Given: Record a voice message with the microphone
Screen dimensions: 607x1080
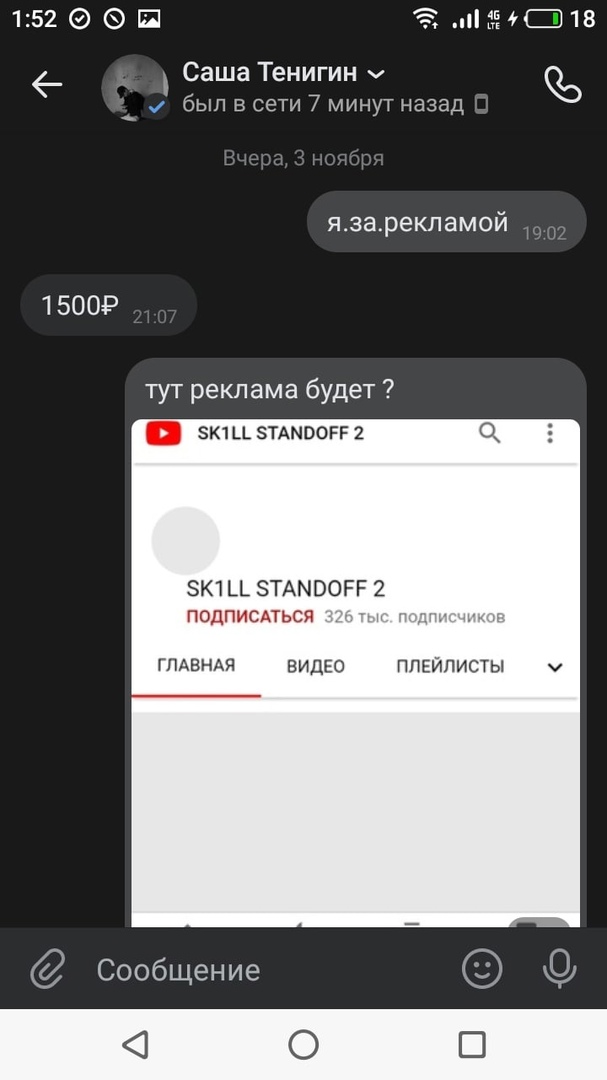Looking at the screenshot, I should click(x=558, y=968).
